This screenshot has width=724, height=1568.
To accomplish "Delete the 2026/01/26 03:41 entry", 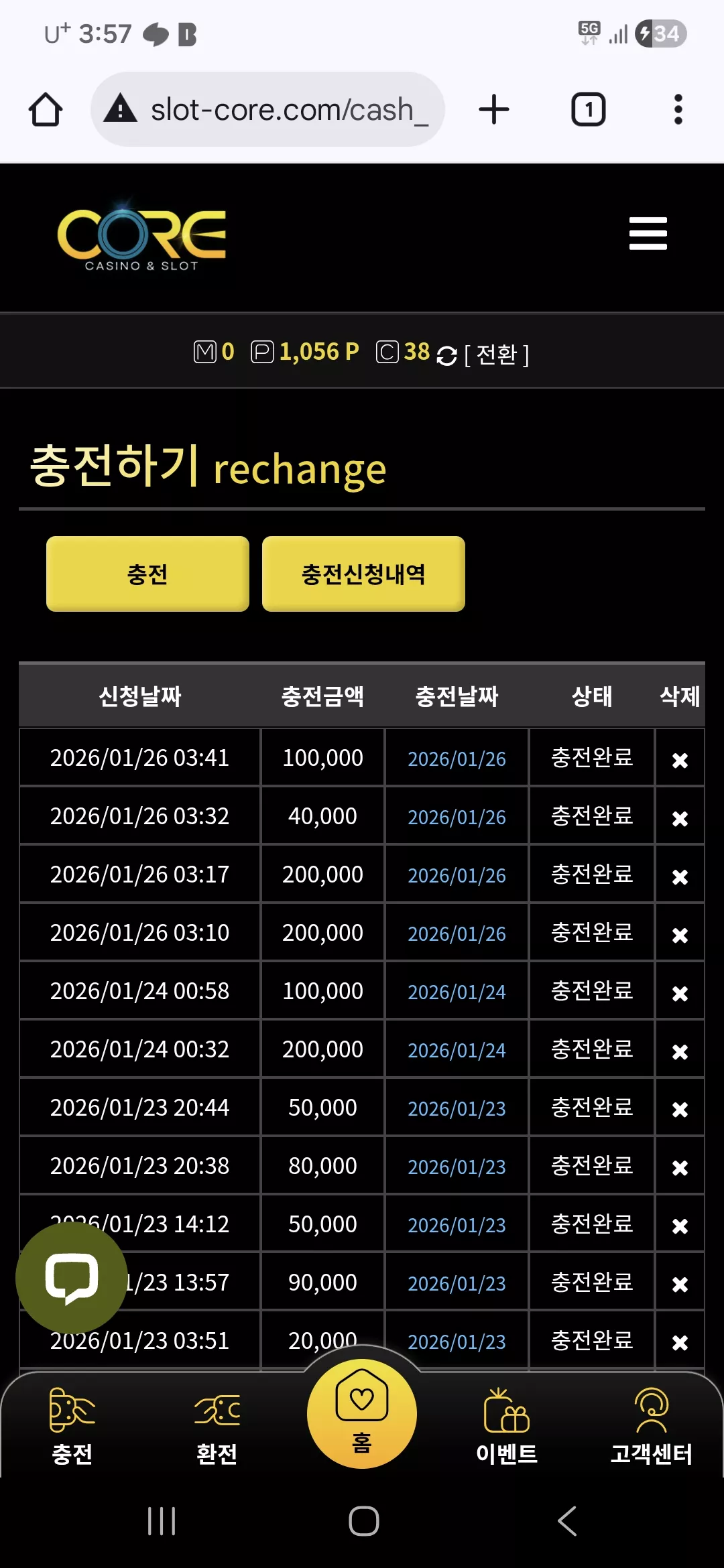I will (x=680, y=760).
